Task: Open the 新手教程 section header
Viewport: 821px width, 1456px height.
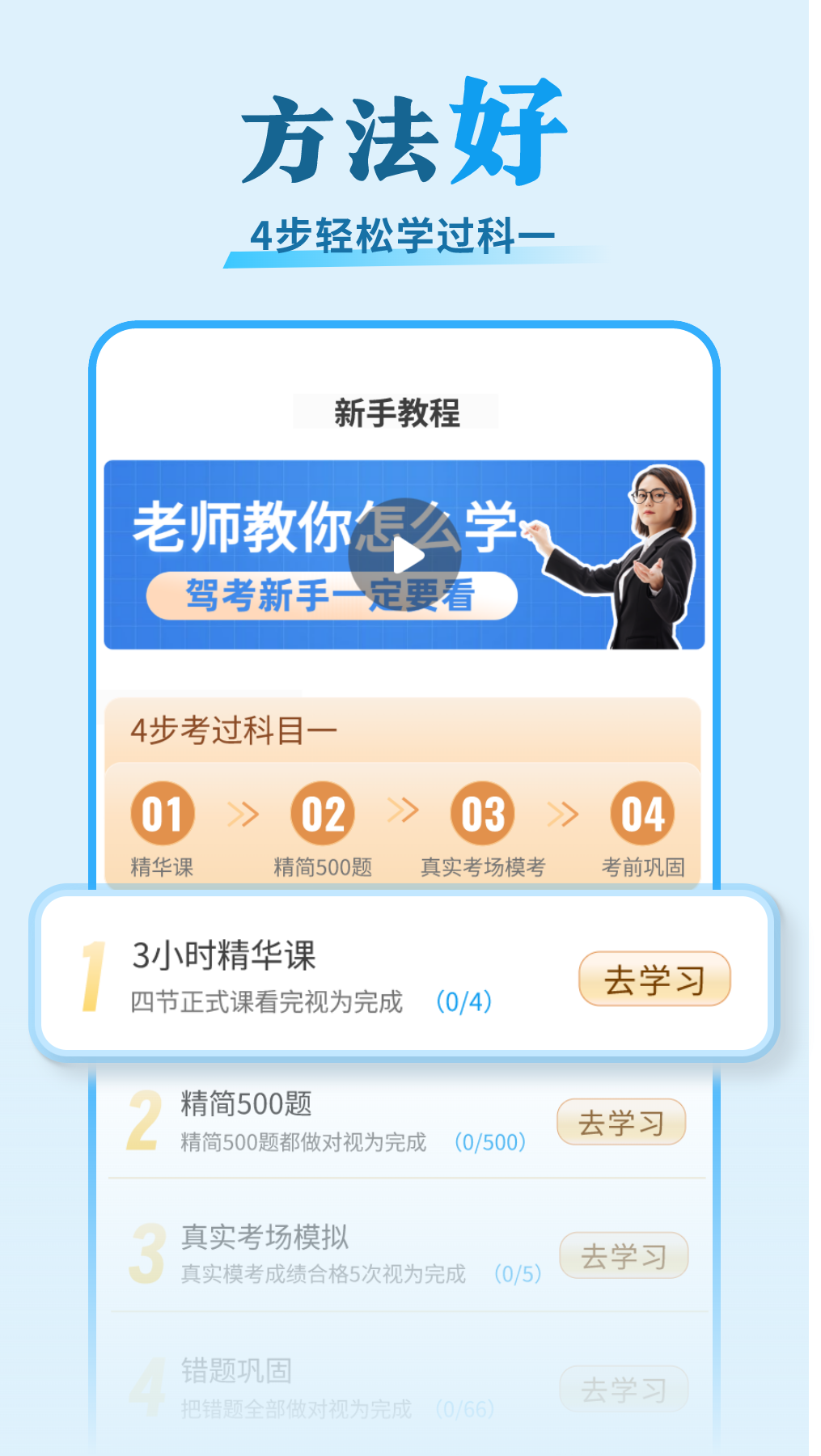Action: (x=398, y=412)
